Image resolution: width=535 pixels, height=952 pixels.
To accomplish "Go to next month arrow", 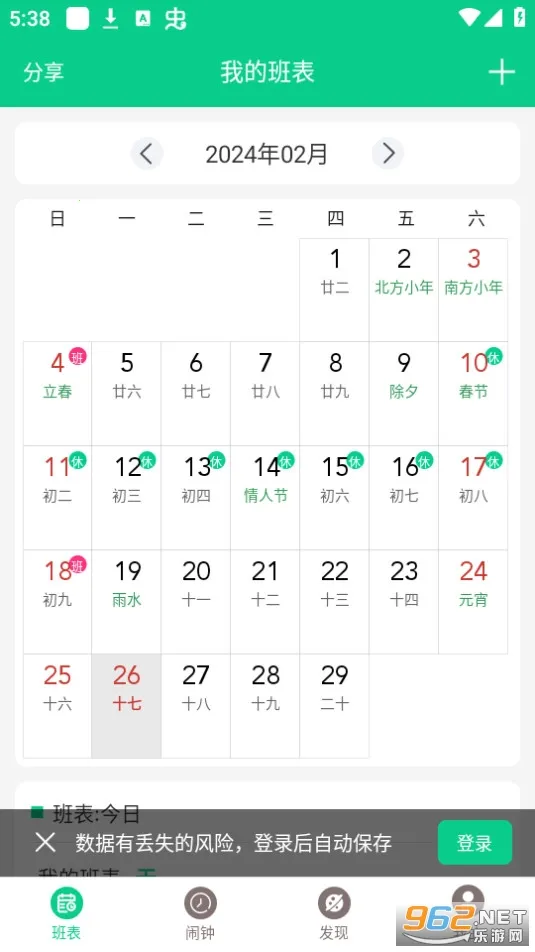I will click(x=388, y=154).
